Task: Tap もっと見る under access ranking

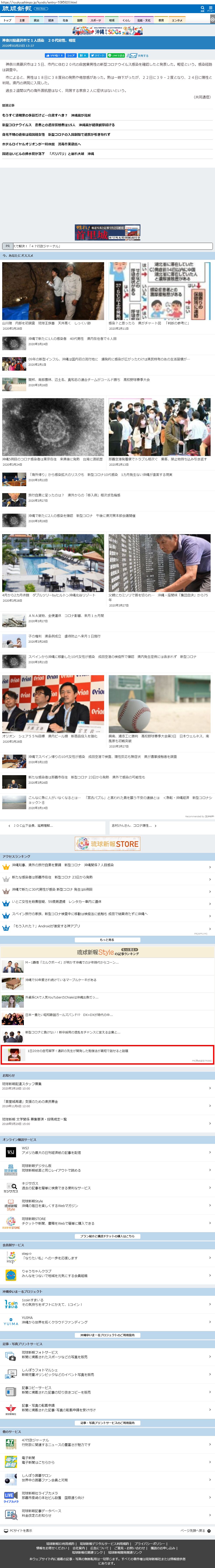Action: point(107,939)
